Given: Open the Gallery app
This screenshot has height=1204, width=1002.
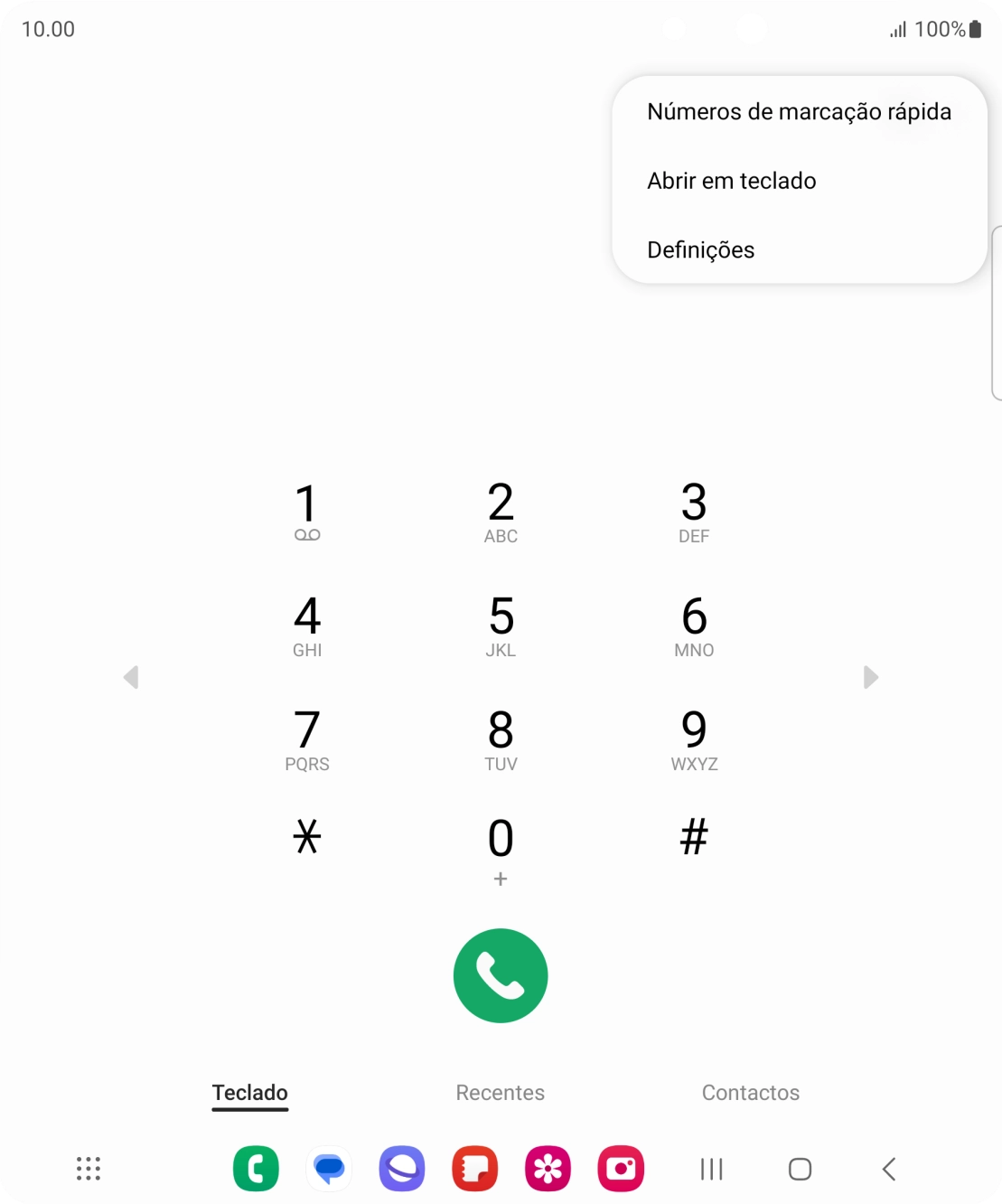Looking at the screenshot, I should pyautogui.click(x=547, y=1168).
